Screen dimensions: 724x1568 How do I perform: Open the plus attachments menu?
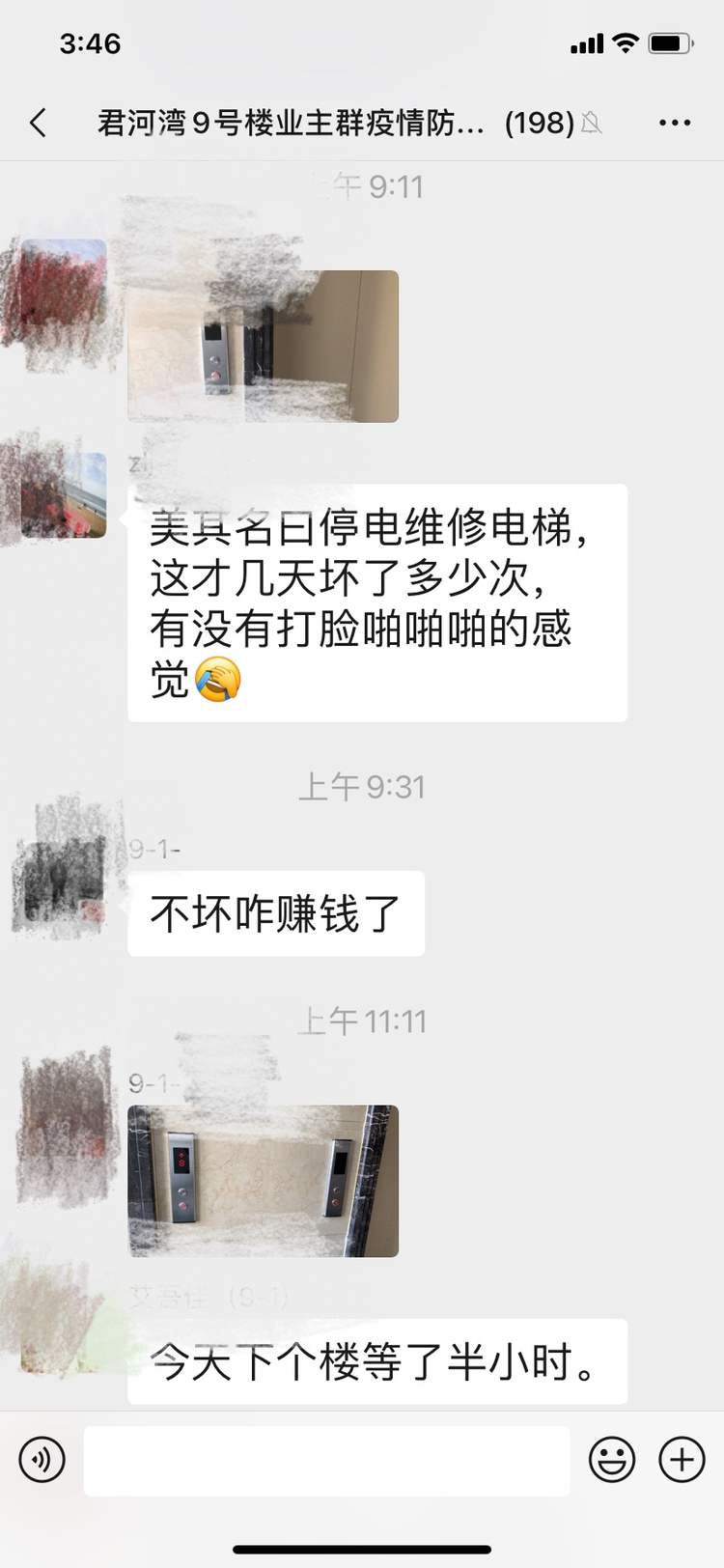click(x=682, y=1459)
